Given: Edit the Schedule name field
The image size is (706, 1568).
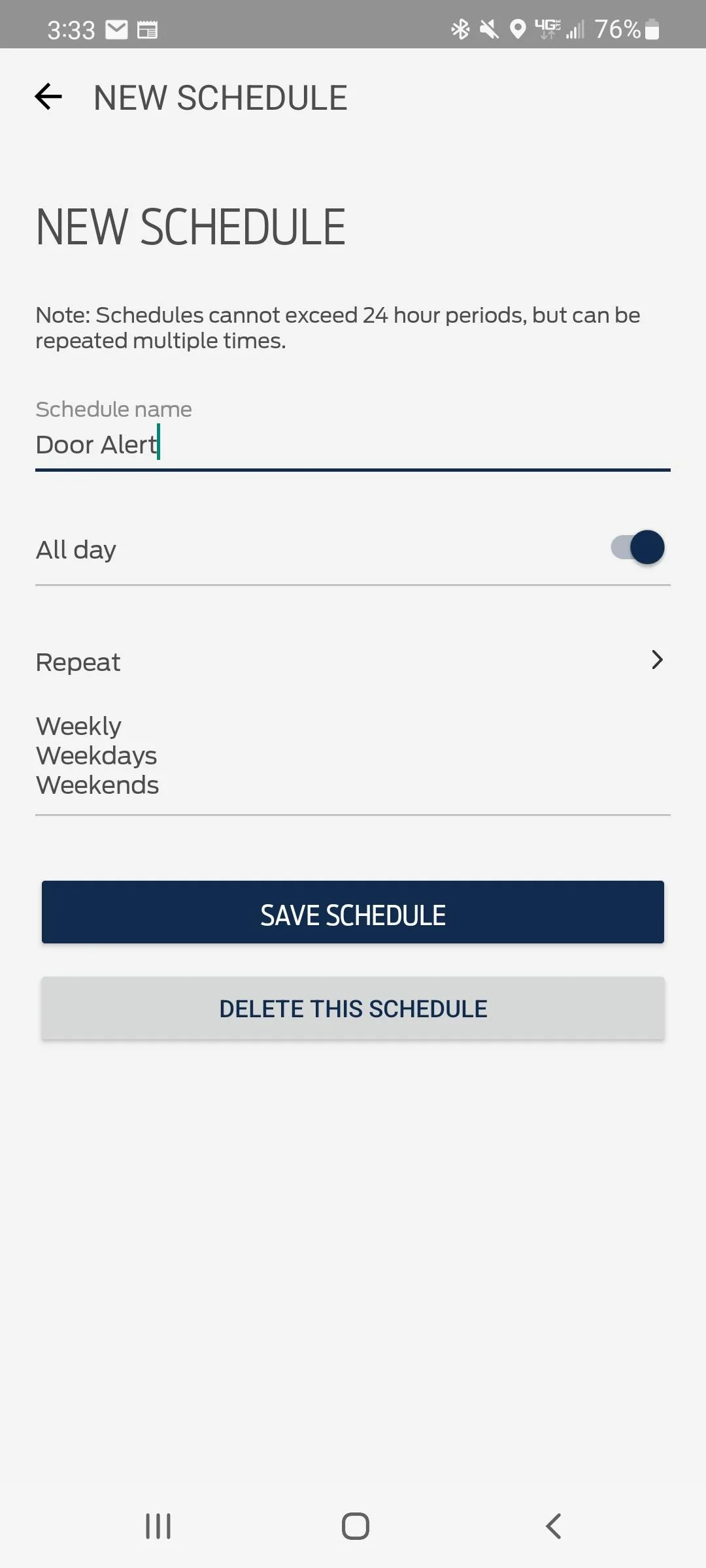Looking at the screenshot, I should pos(353,445).
